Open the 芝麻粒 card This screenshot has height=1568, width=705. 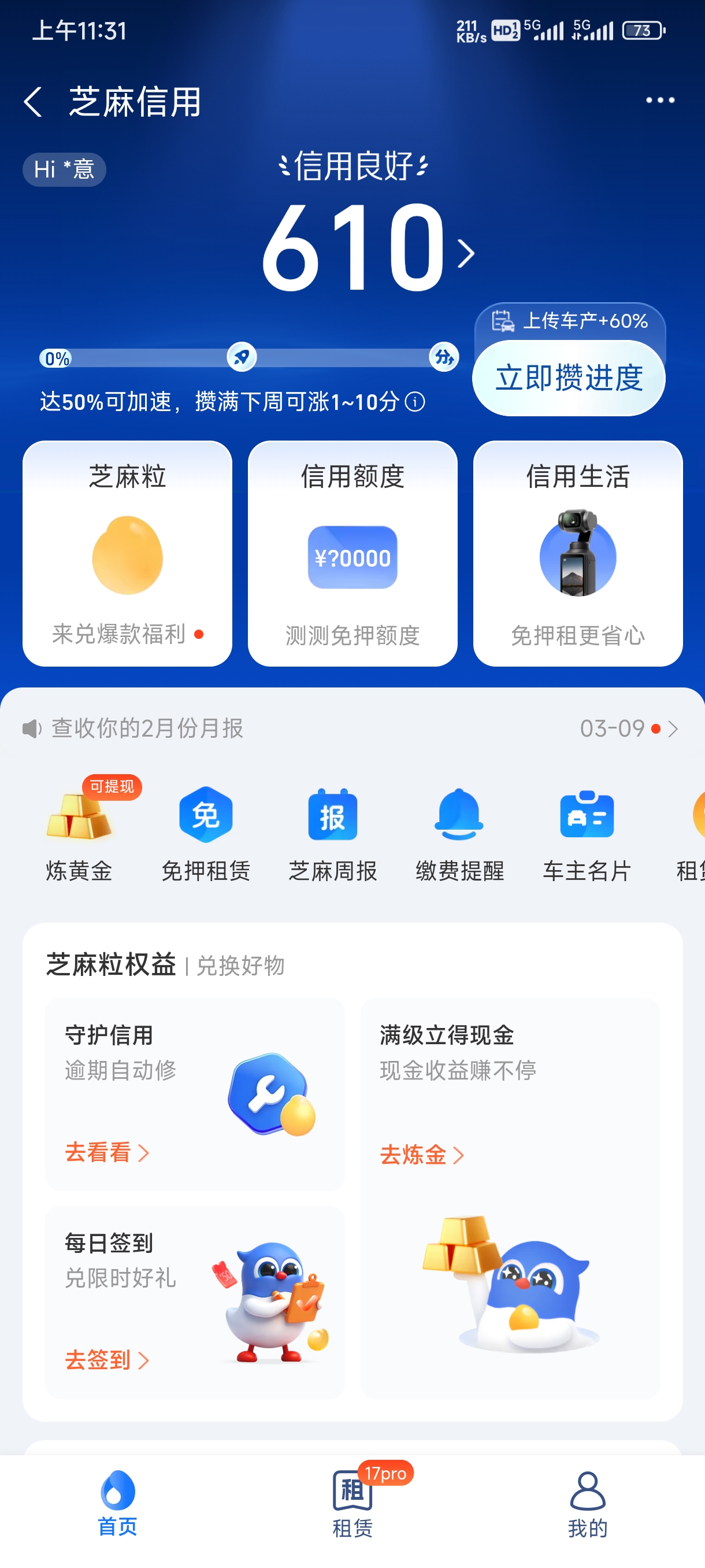(x=127, y=553)
